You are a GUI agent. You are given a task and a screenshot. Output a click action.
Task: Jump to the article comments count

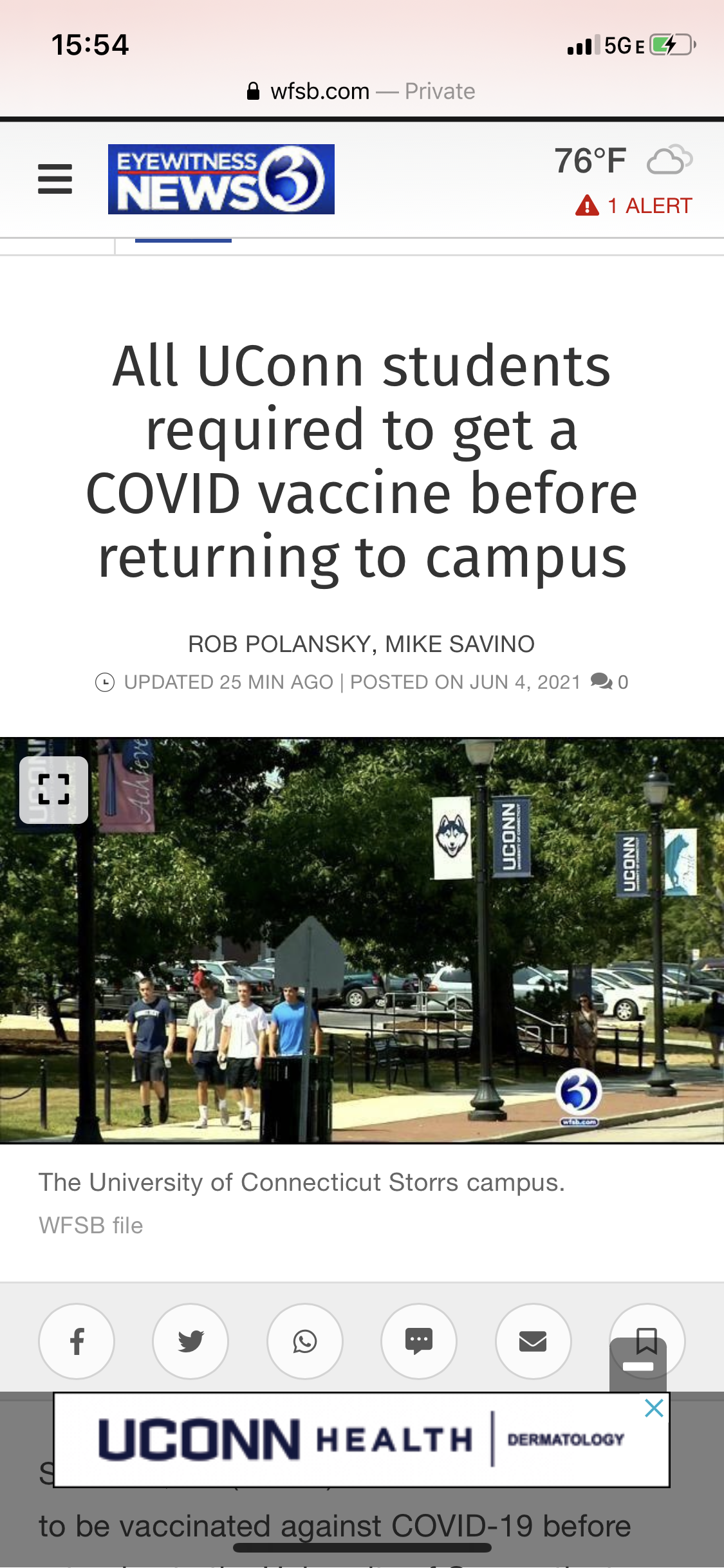click(x=609, y=682)
